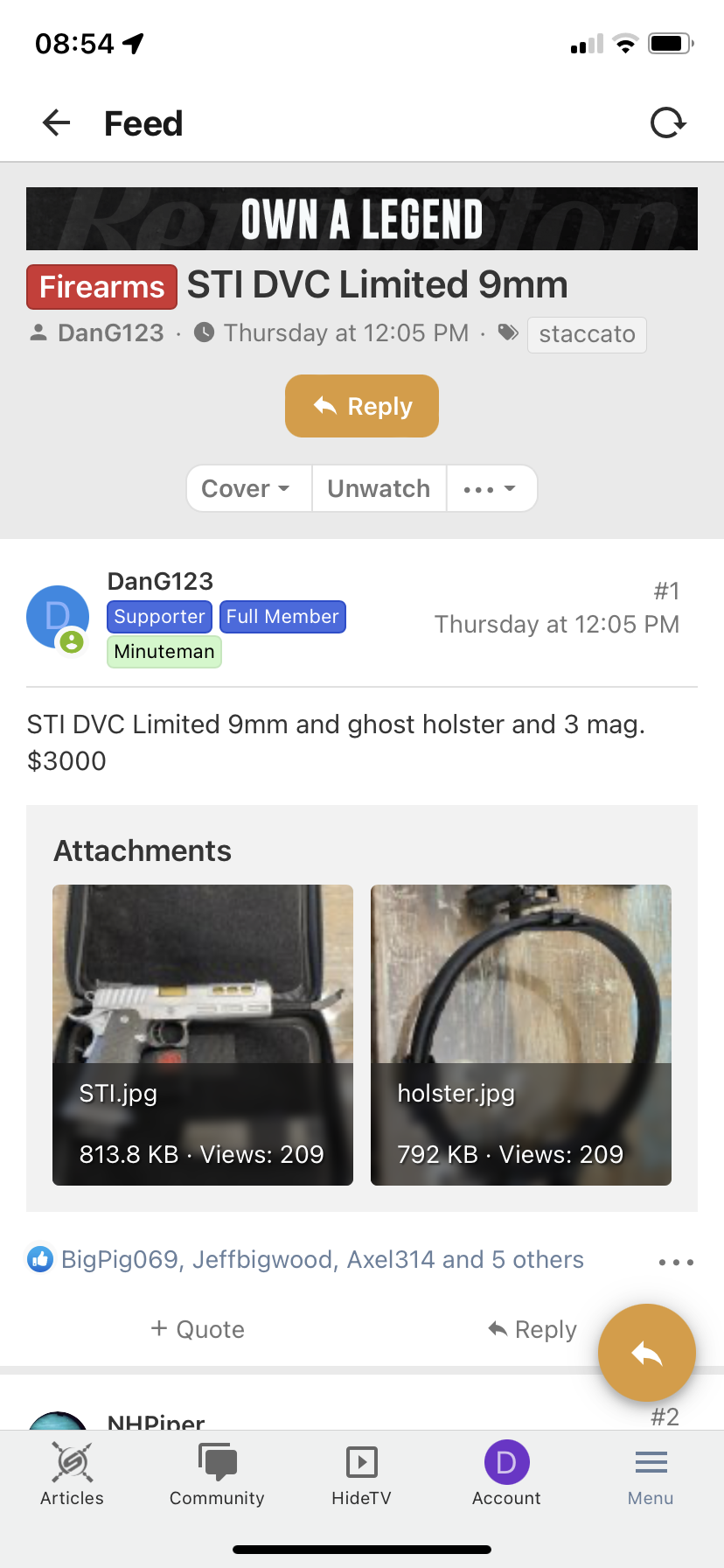Open the staccato tag

pos(587,334)
